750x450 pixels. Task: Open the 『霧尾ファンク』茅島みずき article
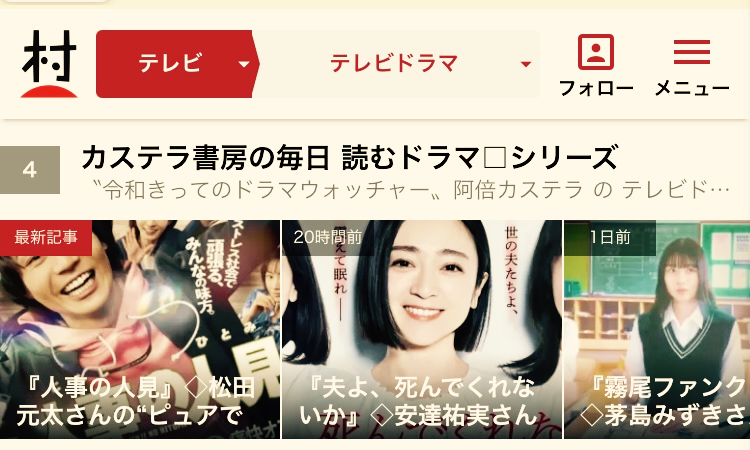[x=657, y=330]
